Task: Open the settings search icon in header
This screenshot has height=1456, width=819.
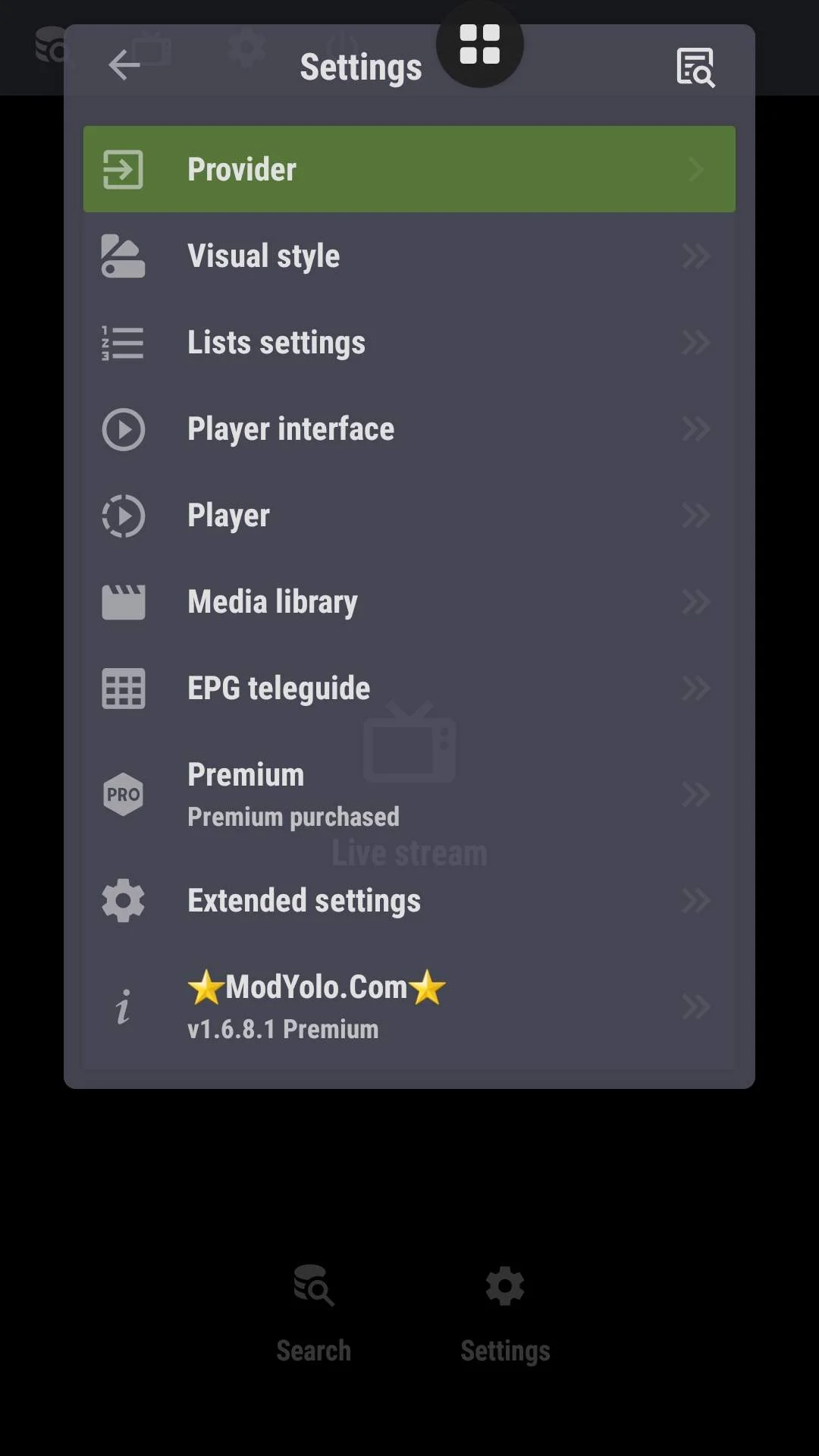Action: coord(695,67)
